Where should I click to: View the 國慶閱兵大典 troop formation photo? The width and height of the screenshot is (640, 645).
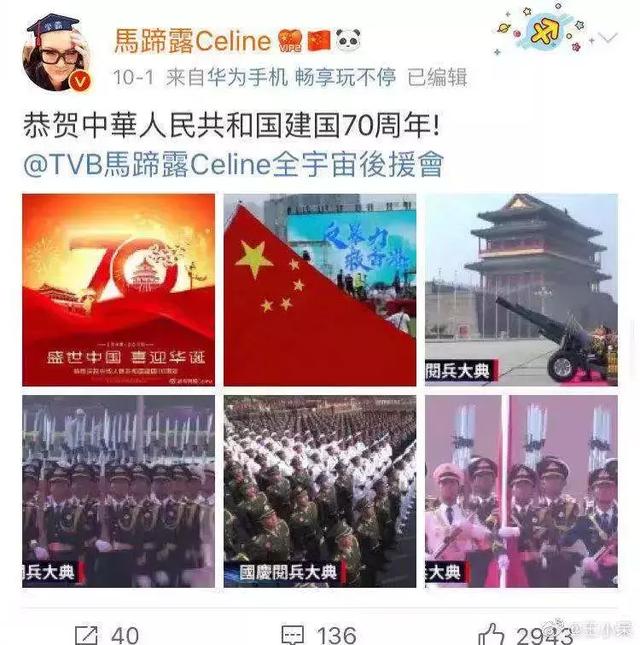tap(320, 491)
